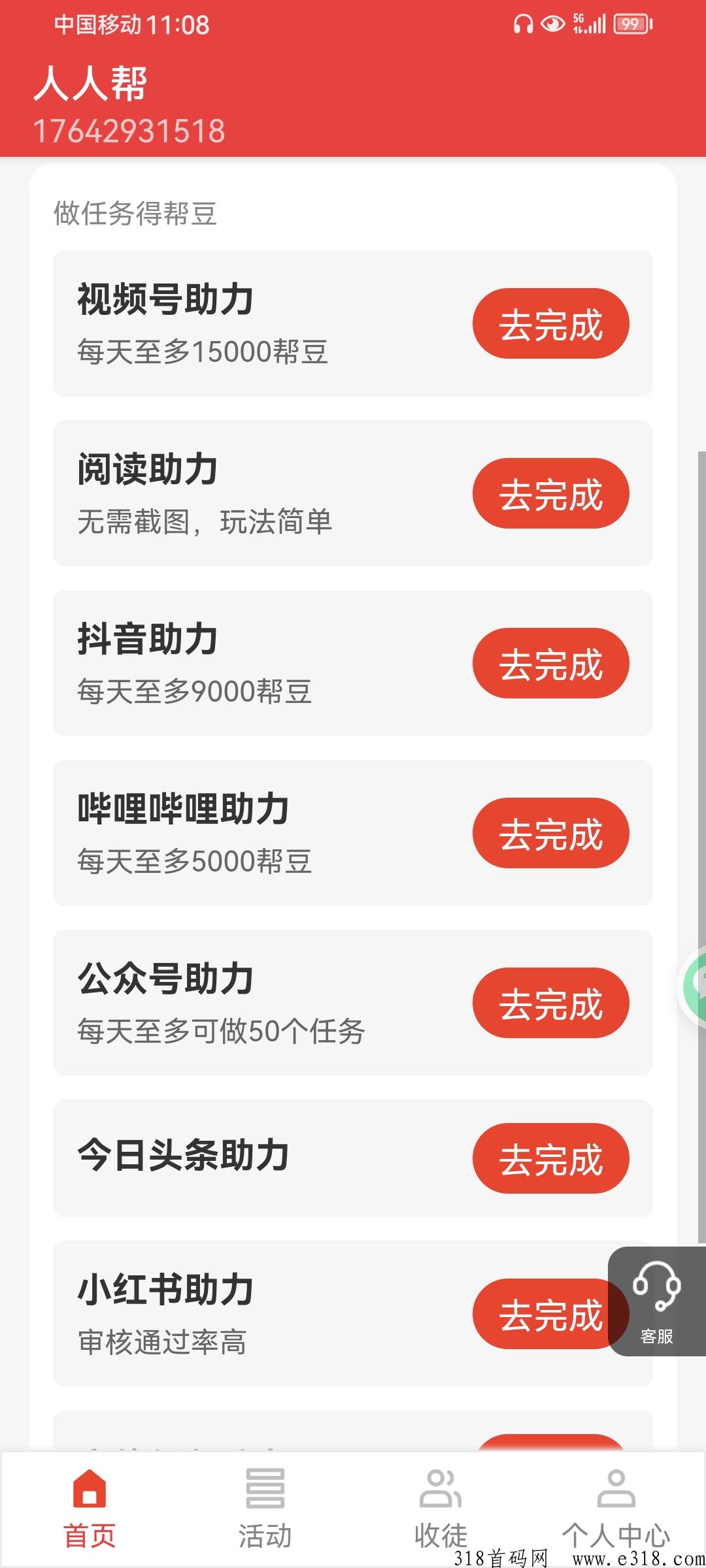This screenshot has height=1568, width=706.
Task: Tap 去完成 next to 抖音助力
Action: (550, 663)
